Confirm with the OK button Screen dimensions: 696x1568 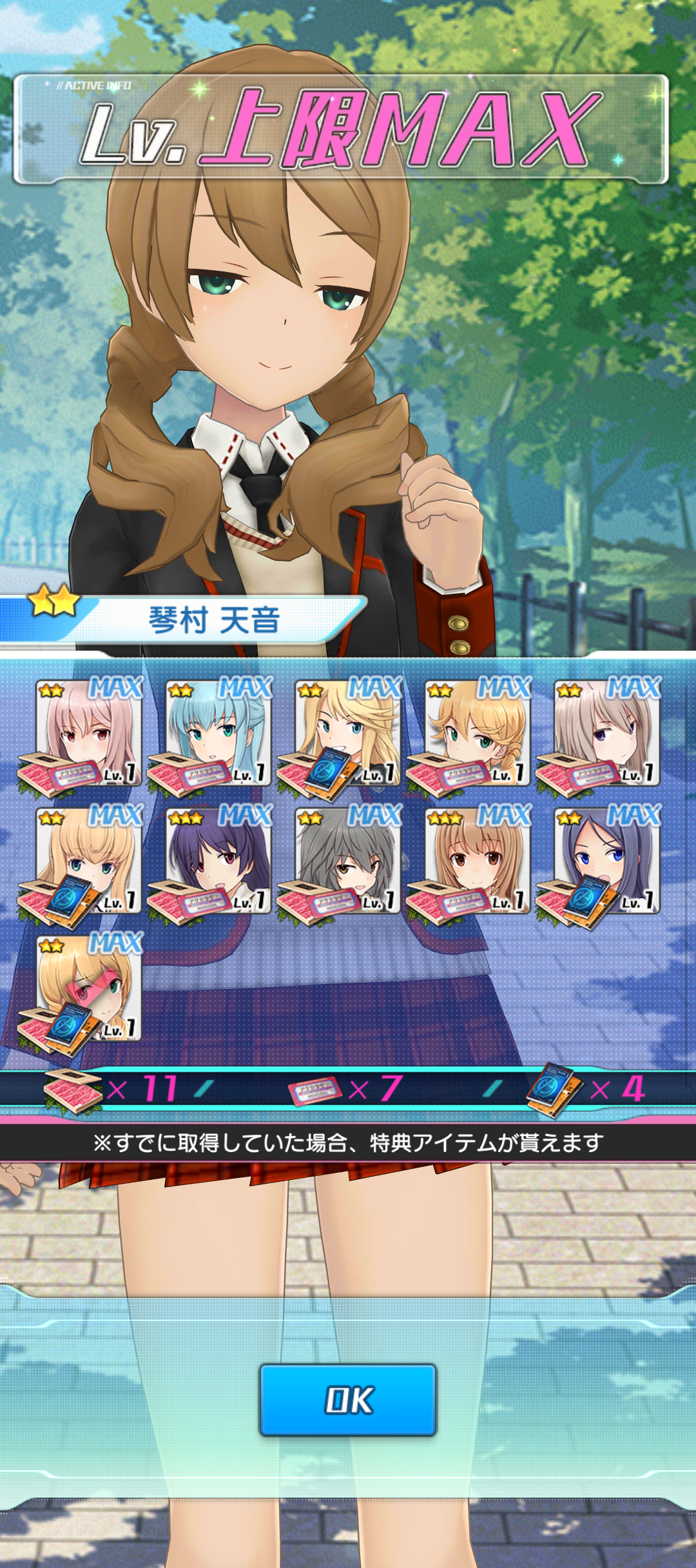coord(348,1400)
